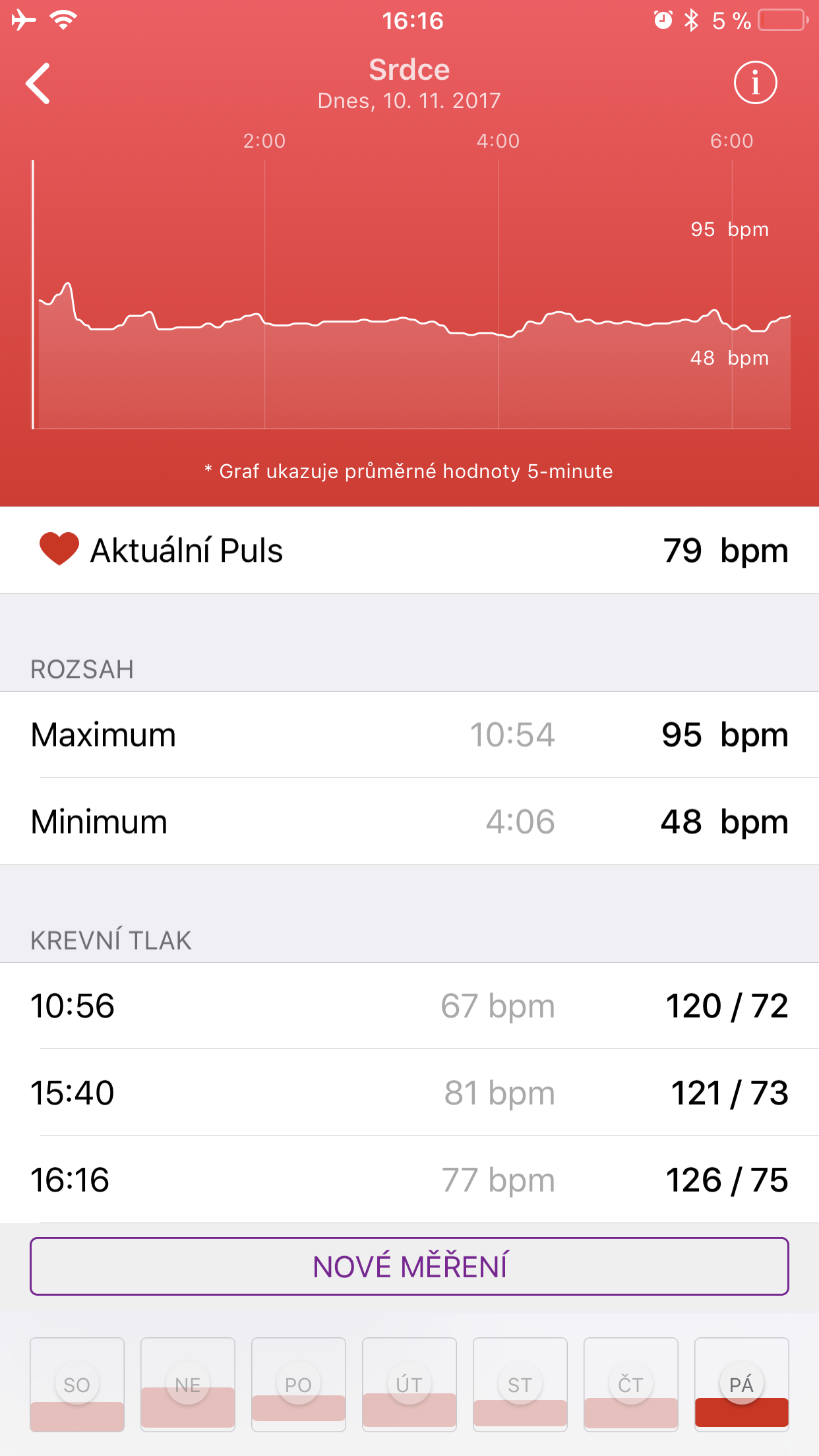The height and width of the screenshot is (1456, 819).
Task: Open the ČT day tile
Action: pos(631,1384)
